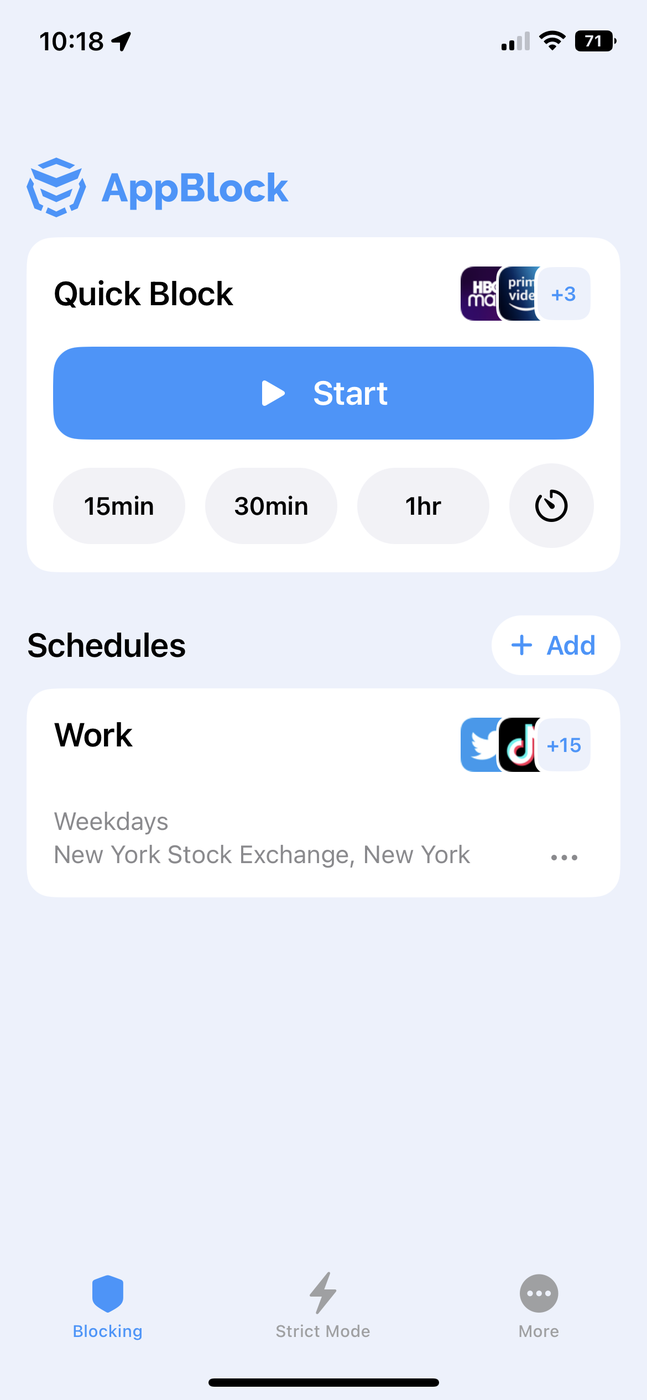This screenshot has width=647, height=1400.
Task: Select the 15min quick block duration
Action: [119, 506]
